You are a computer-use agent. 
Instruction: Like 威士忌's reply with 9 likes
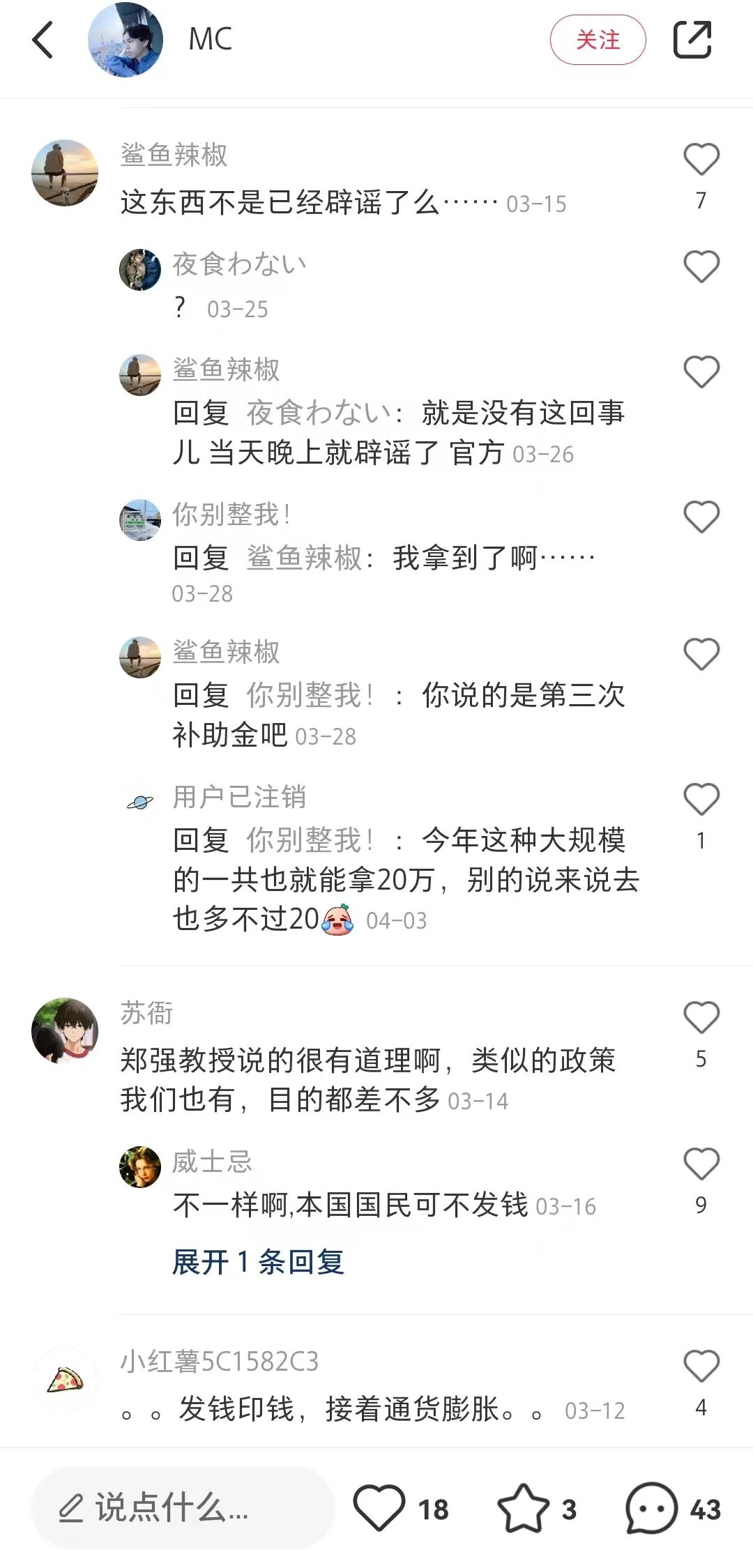(701, 1162)
